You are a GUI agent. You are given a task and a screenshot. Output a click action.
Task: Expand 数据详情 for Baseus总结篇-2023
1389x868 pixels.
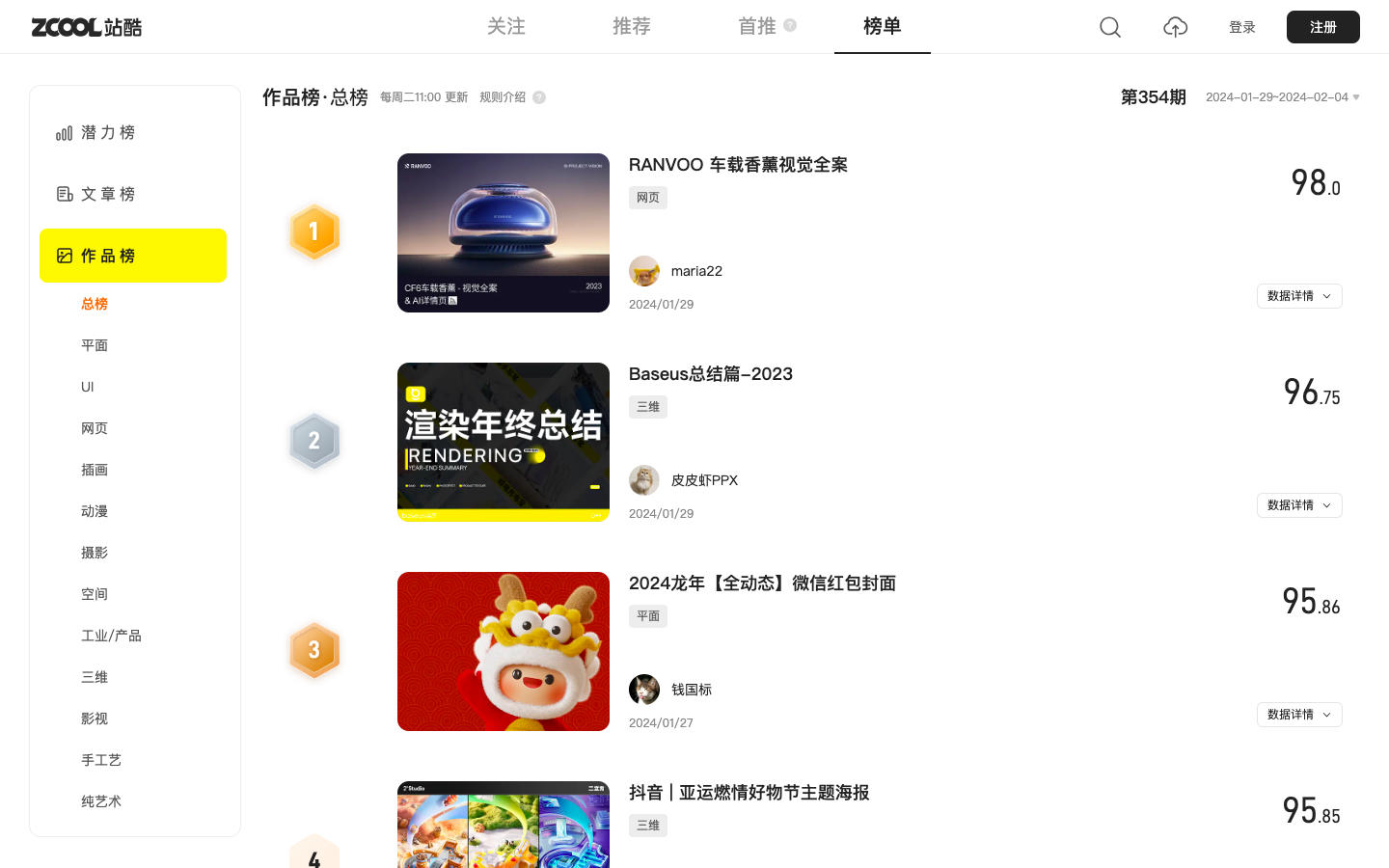click(x=1298, y=505)
